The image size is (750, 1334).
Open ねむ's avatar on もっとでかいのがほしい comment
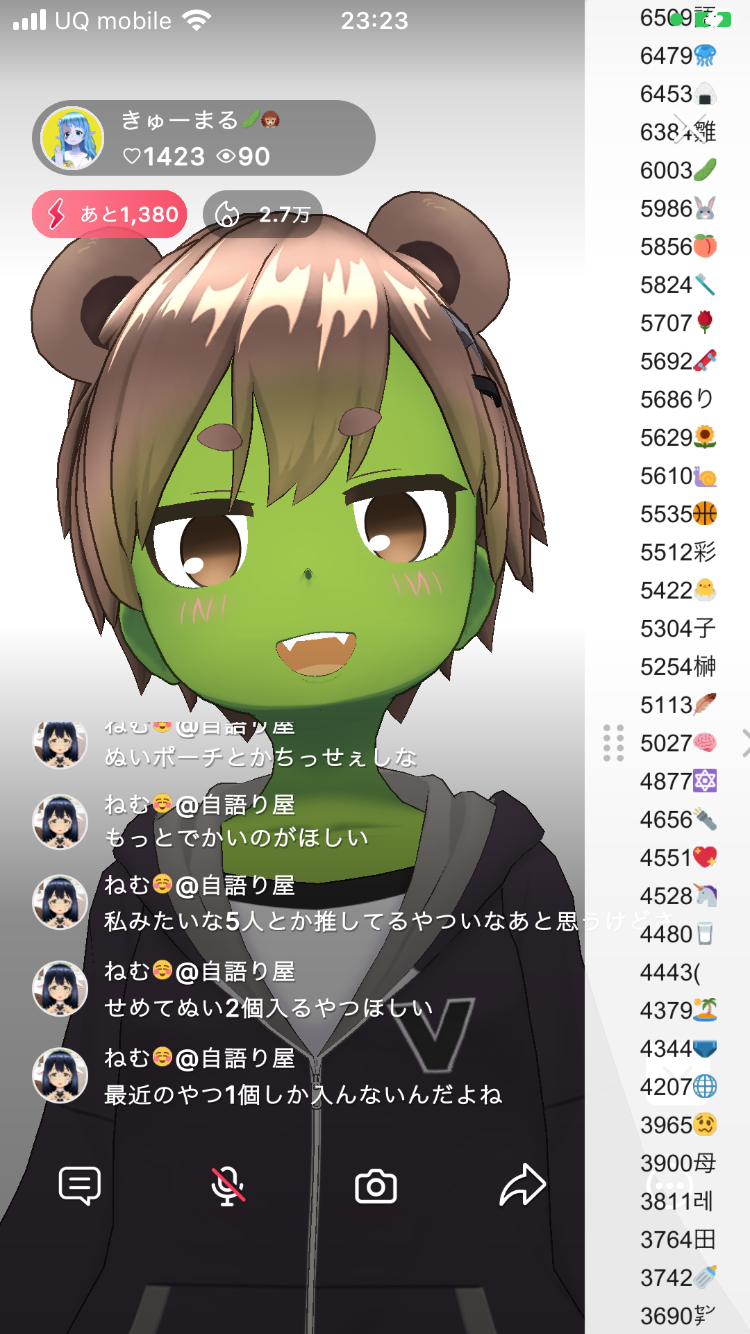pos(60,822)
